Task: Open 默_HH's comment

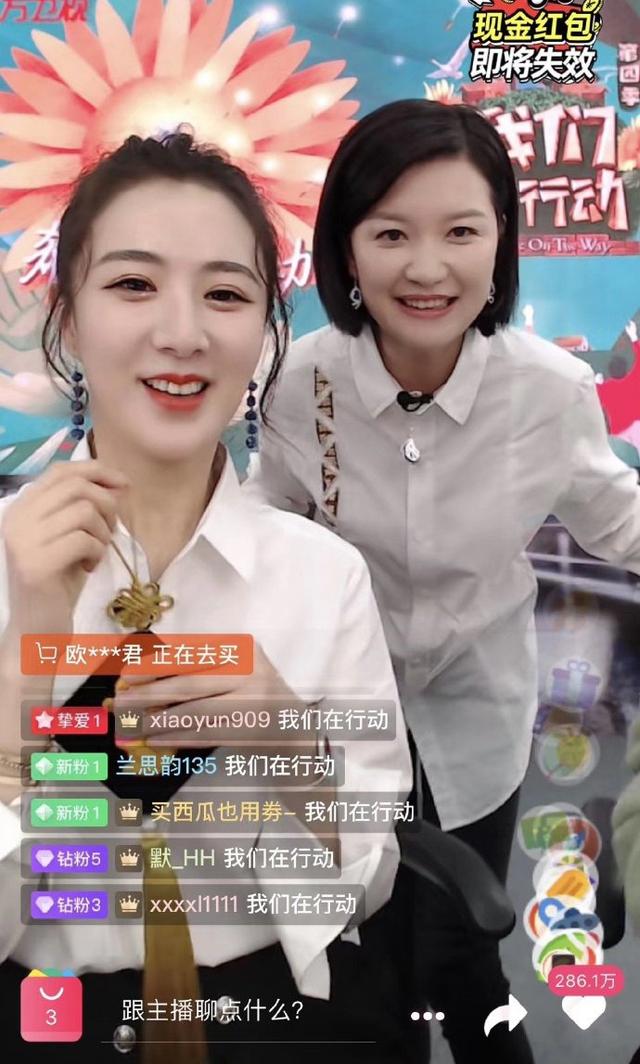Action: (181, 858)
